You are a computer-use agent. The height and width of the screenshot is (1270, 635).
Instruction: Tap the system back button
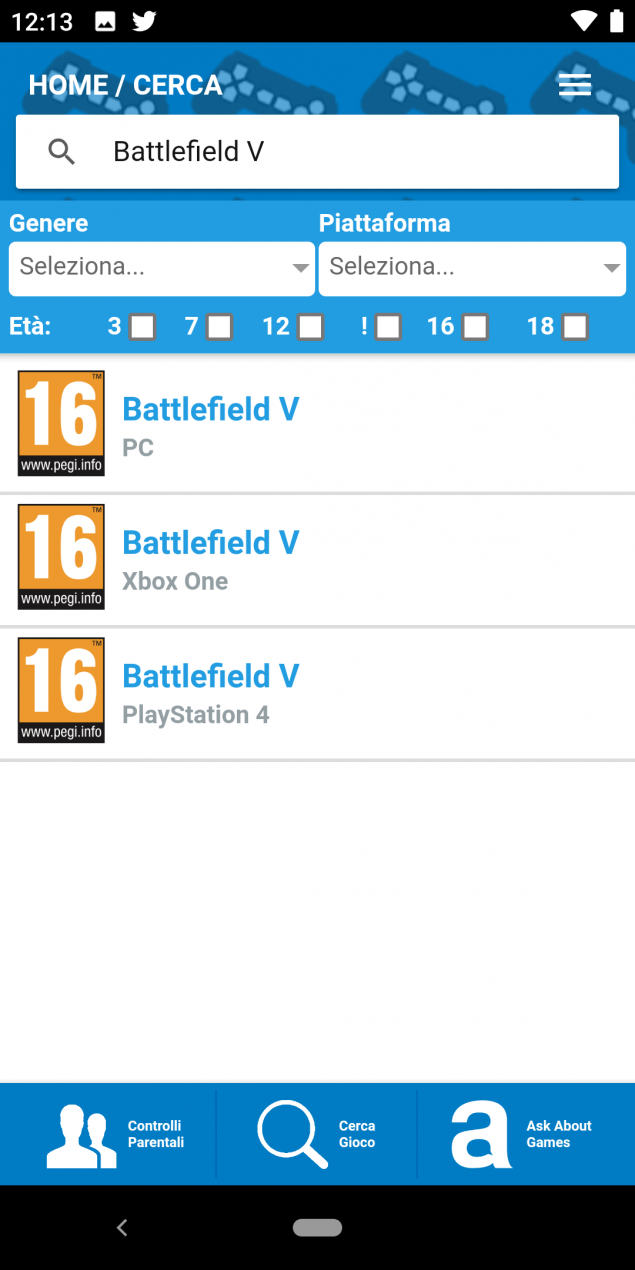pos(122,1227)
